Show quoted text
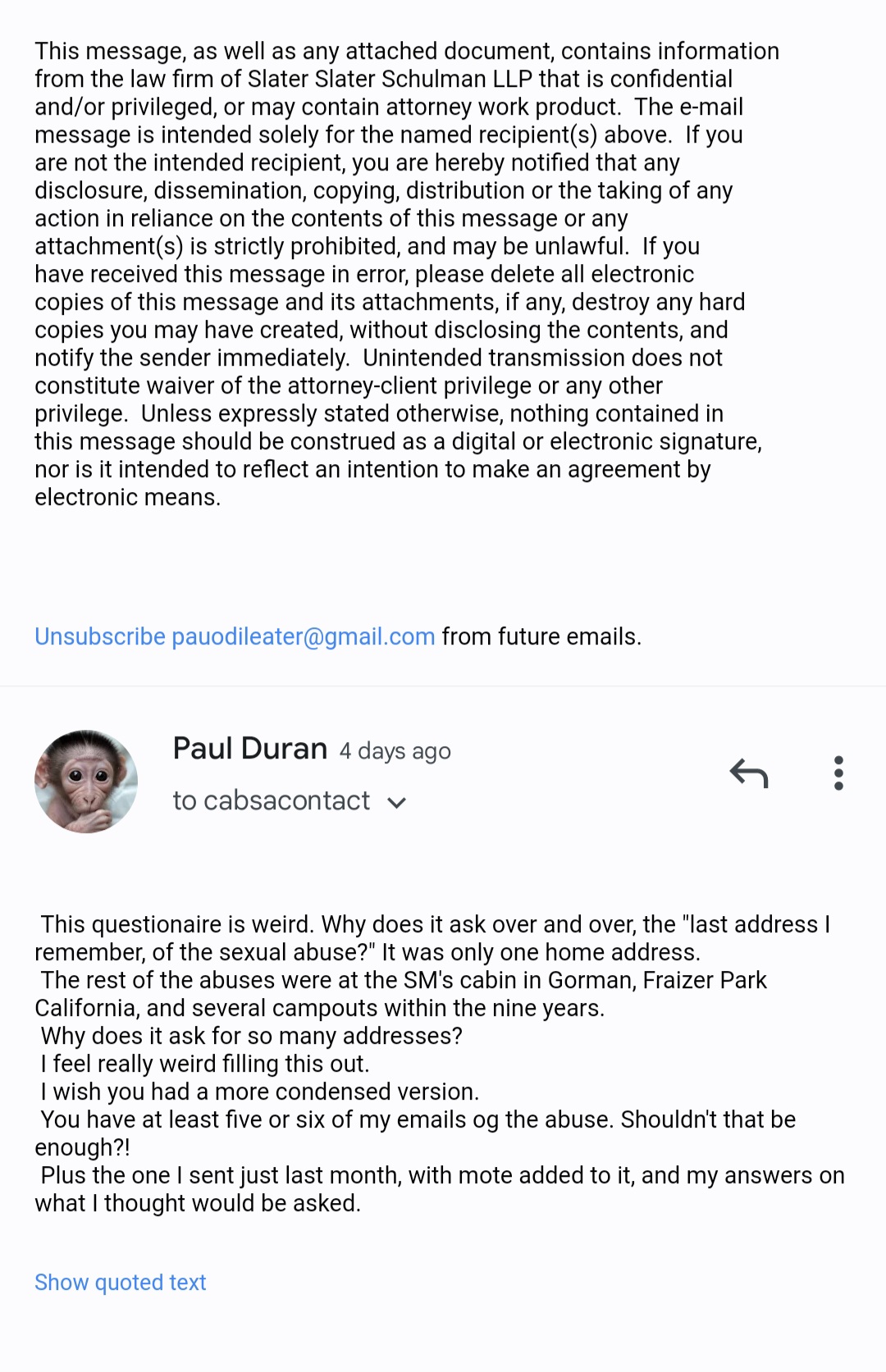Image resolution: width=886 pixels, height=1372 pixels. click(120, 1283)
